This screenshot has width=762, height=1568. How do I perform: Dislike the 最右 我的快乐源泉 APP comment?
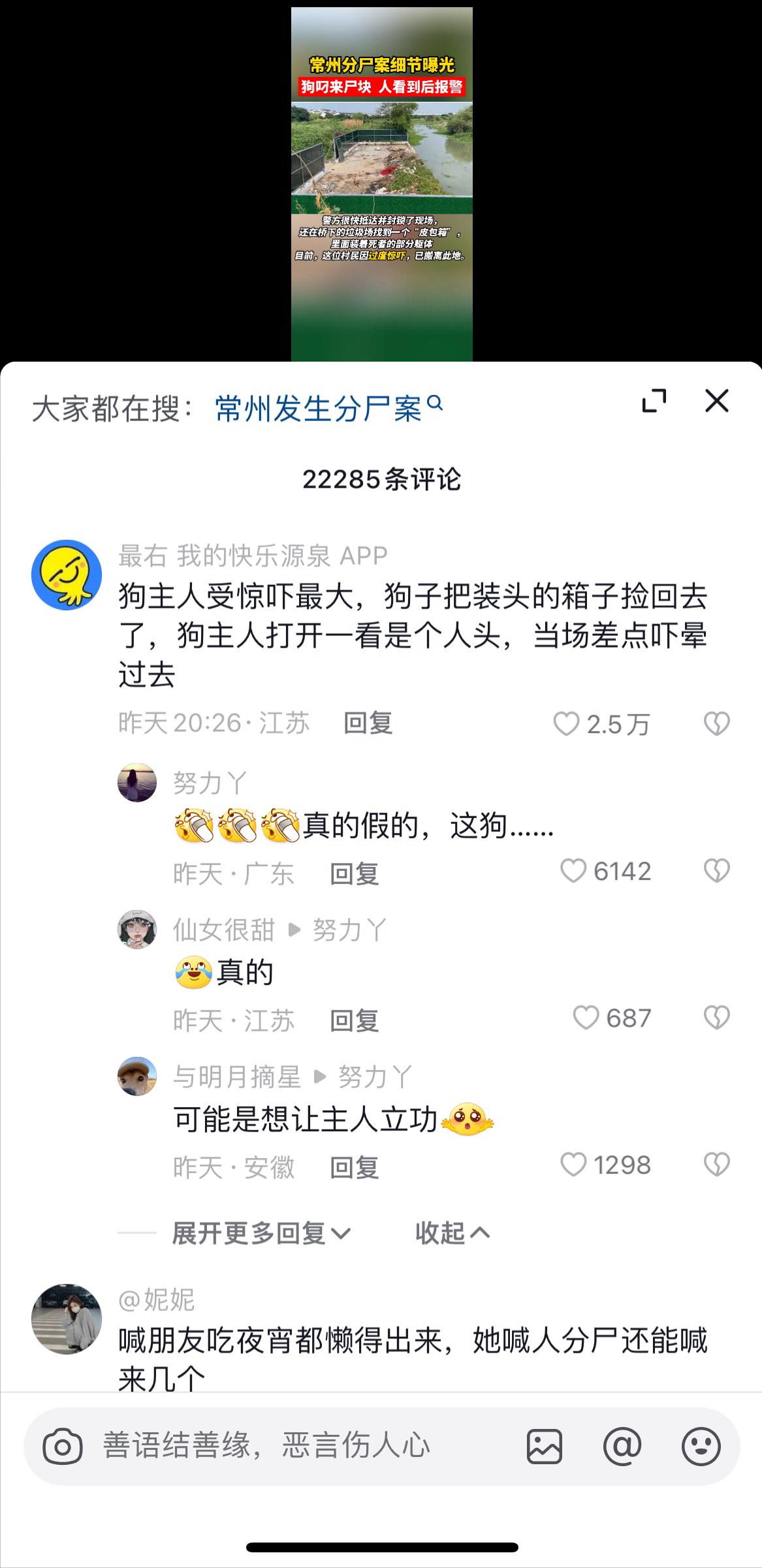pos(716,724)
